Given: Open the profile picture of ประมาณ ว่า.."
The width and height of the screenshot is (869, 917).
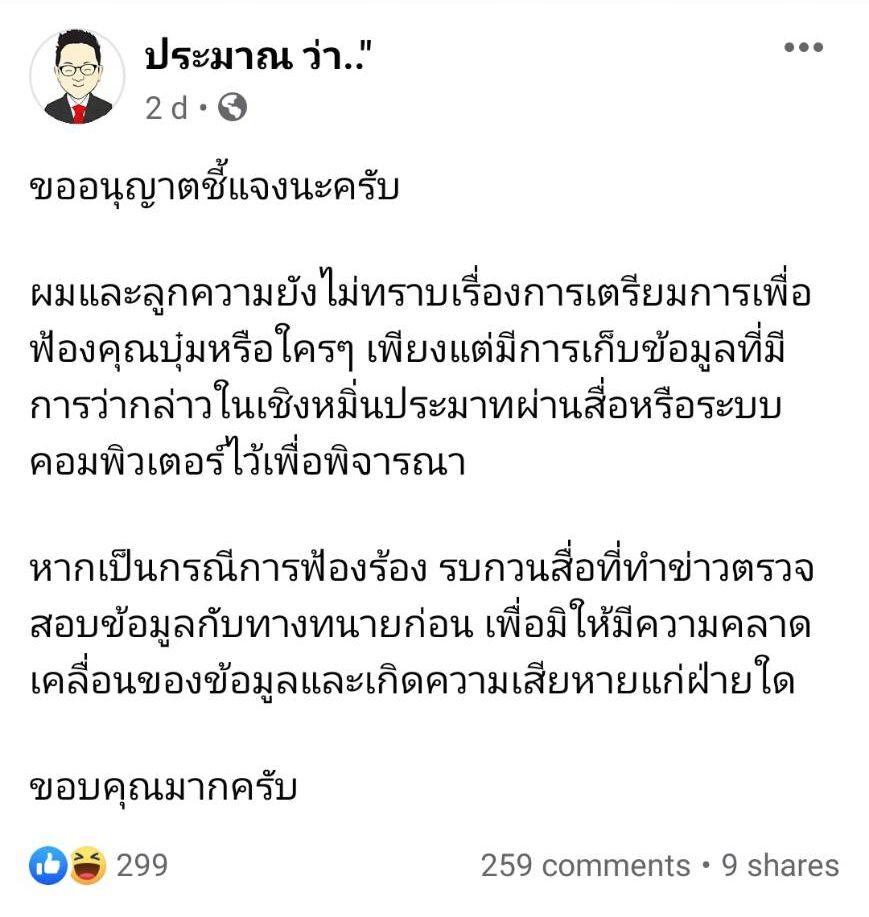Looking at the screenshot, I should coord(78,77).
